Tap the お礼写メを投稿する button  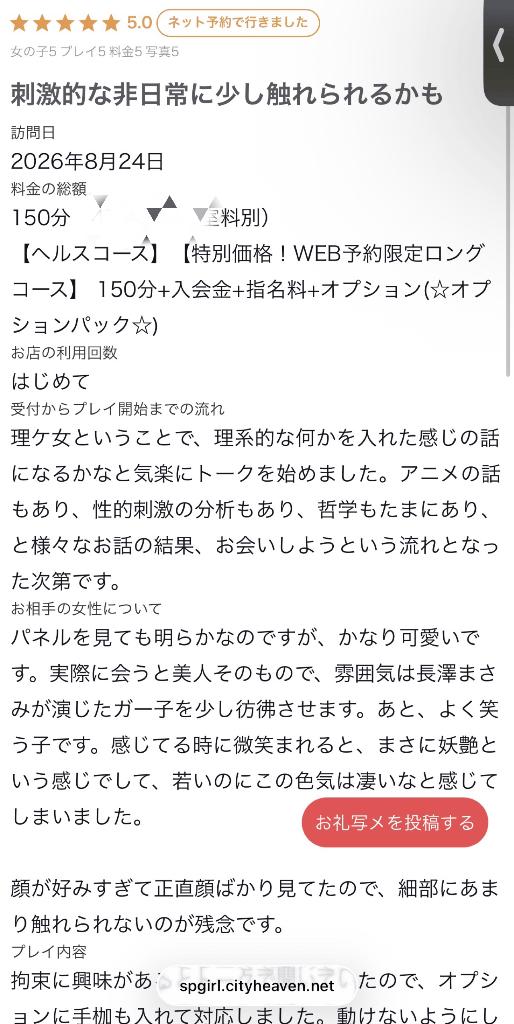(x=394, y=822)
